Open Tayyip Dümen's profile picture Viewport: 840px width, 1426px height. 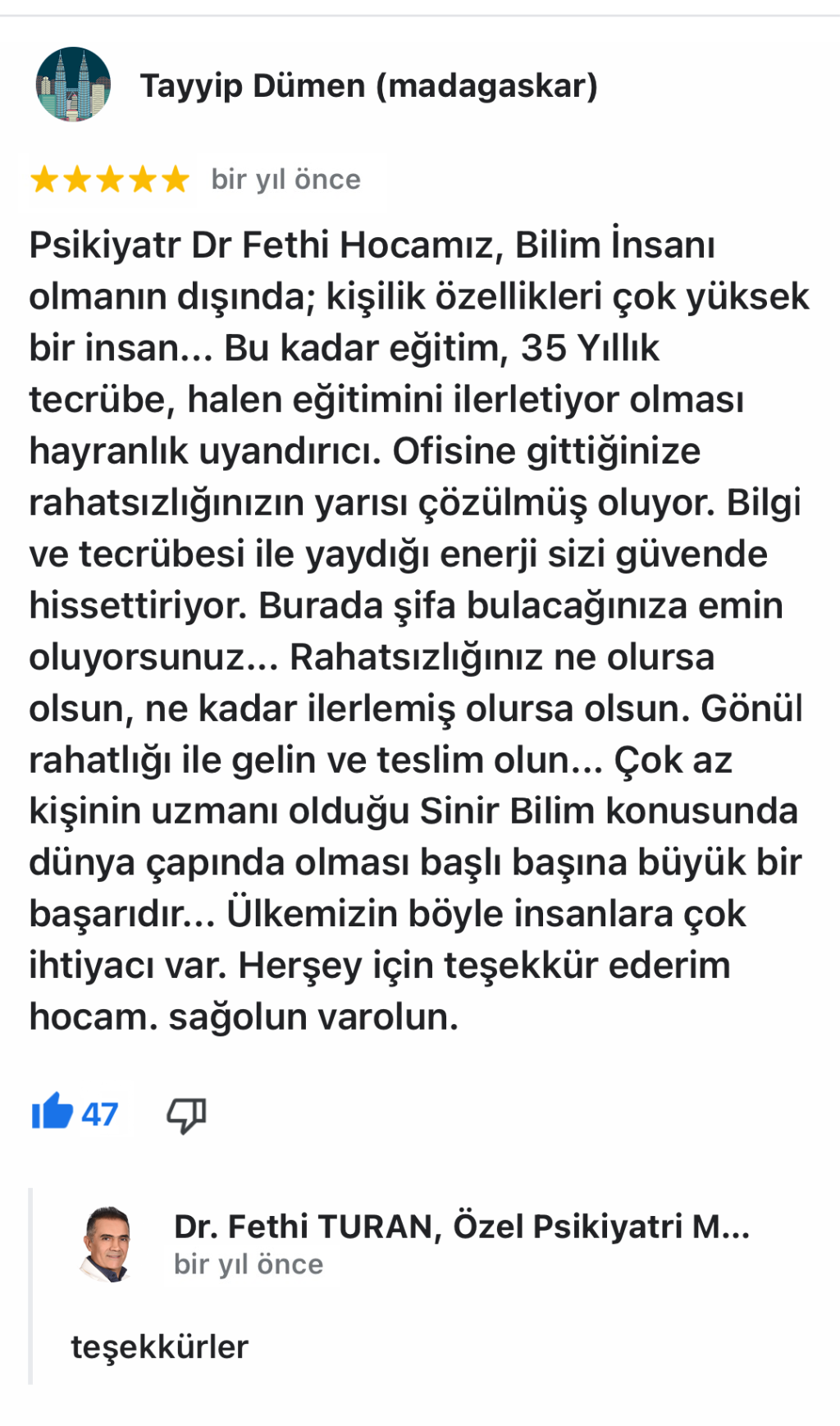click(x=73, y=85)
